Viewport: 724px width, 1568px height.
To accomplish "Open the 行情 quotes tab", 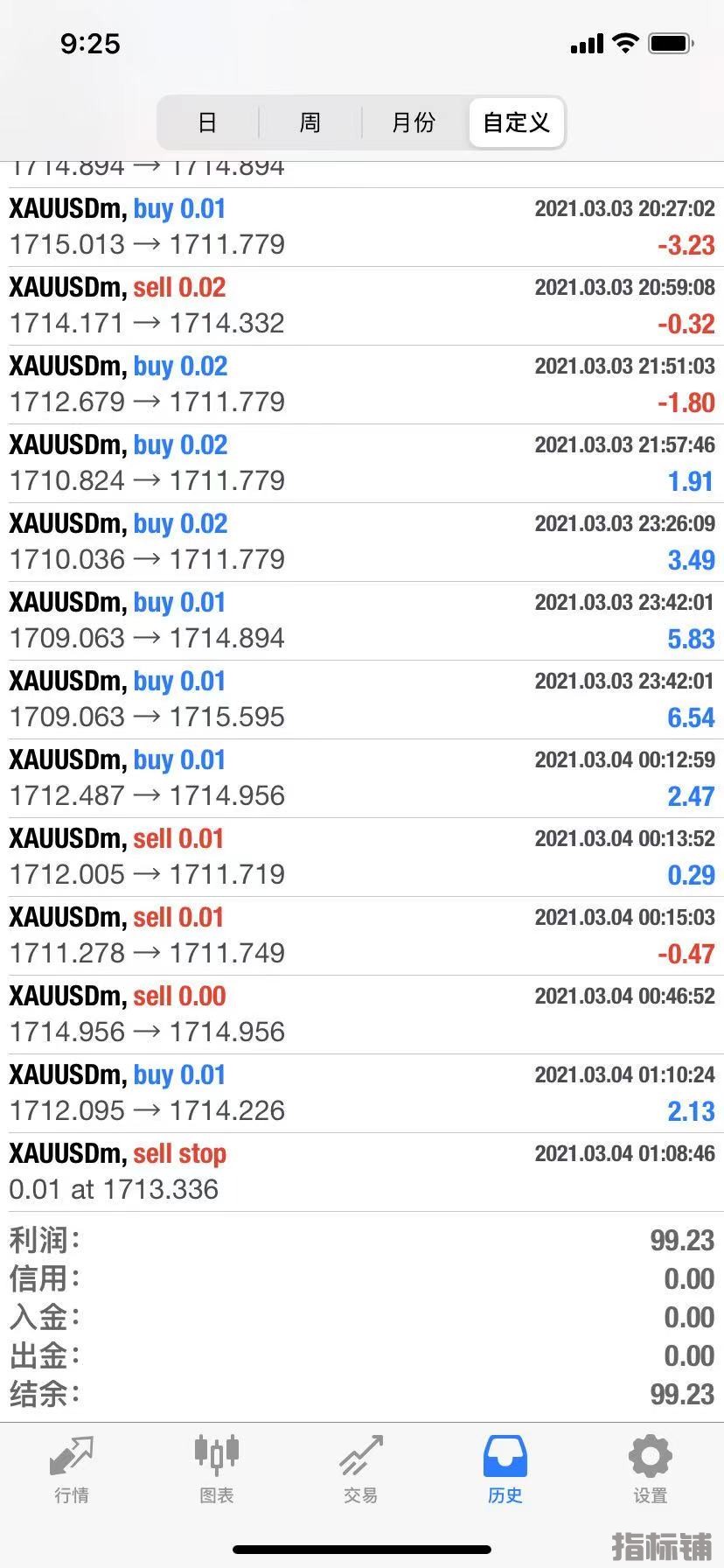I will click(x=72, y=1470).
